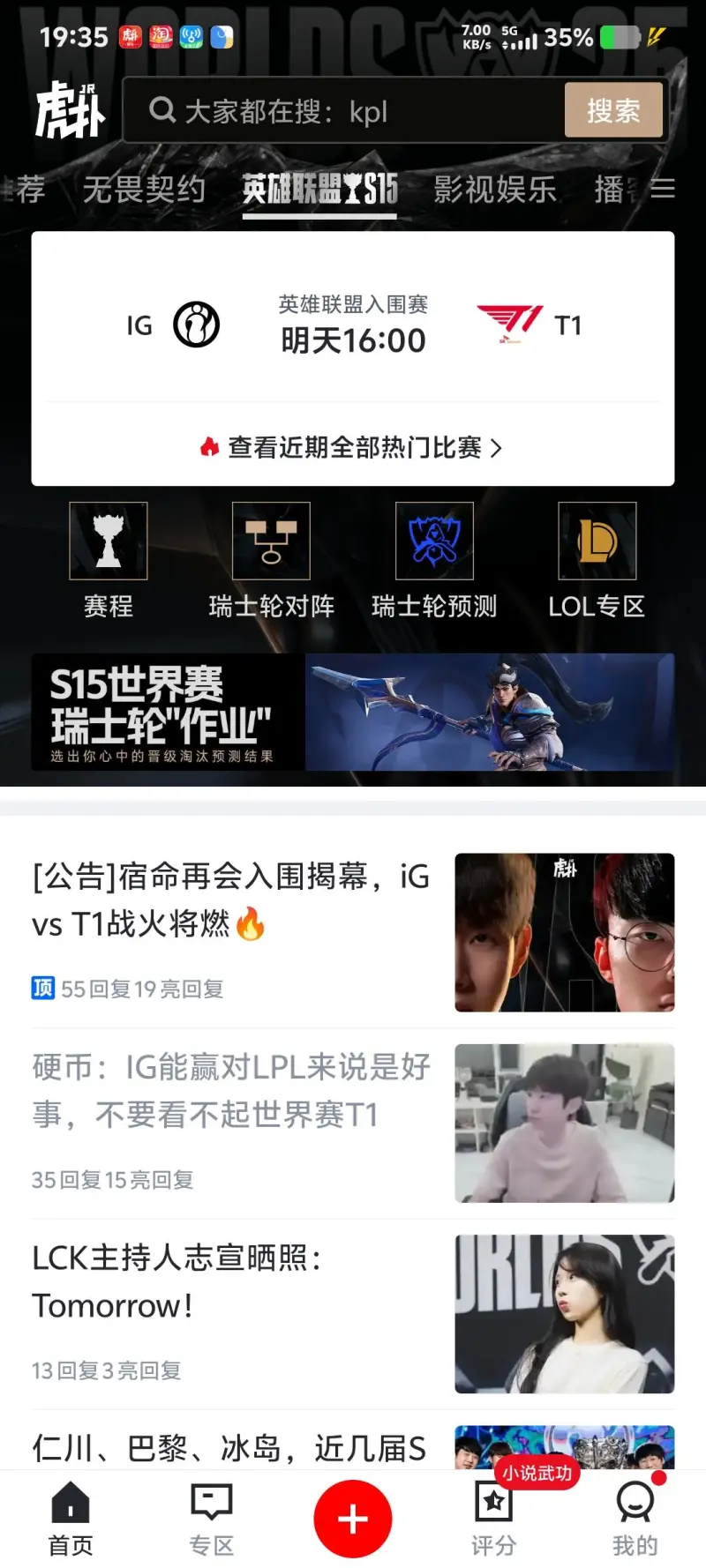Open the 赛程 schedule shortcut
Image resolution: width=706 pixels, height=1568 pixels.
[x=109, y=559]
